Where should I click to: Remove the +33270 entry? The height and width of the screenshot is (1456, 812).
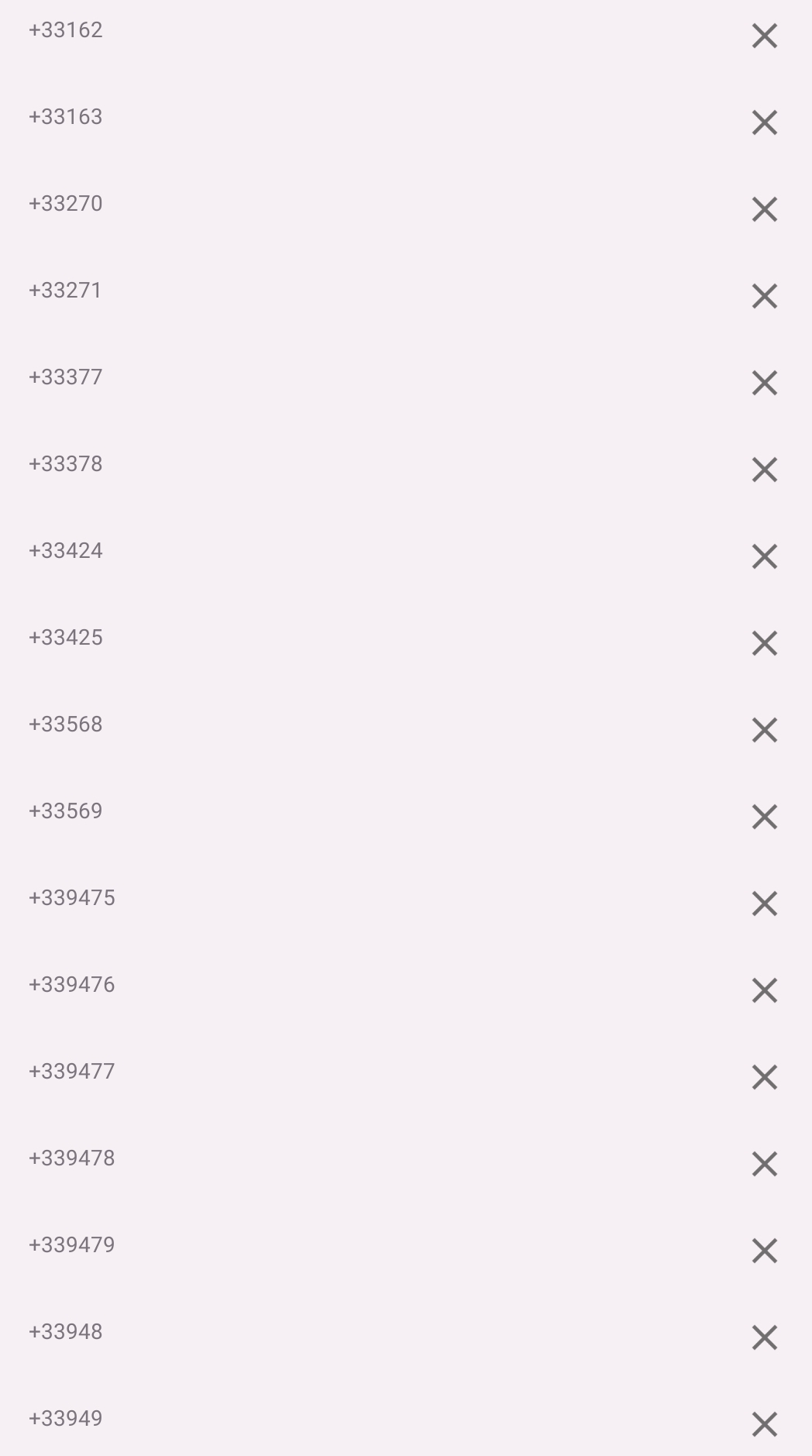coord(764,209)
